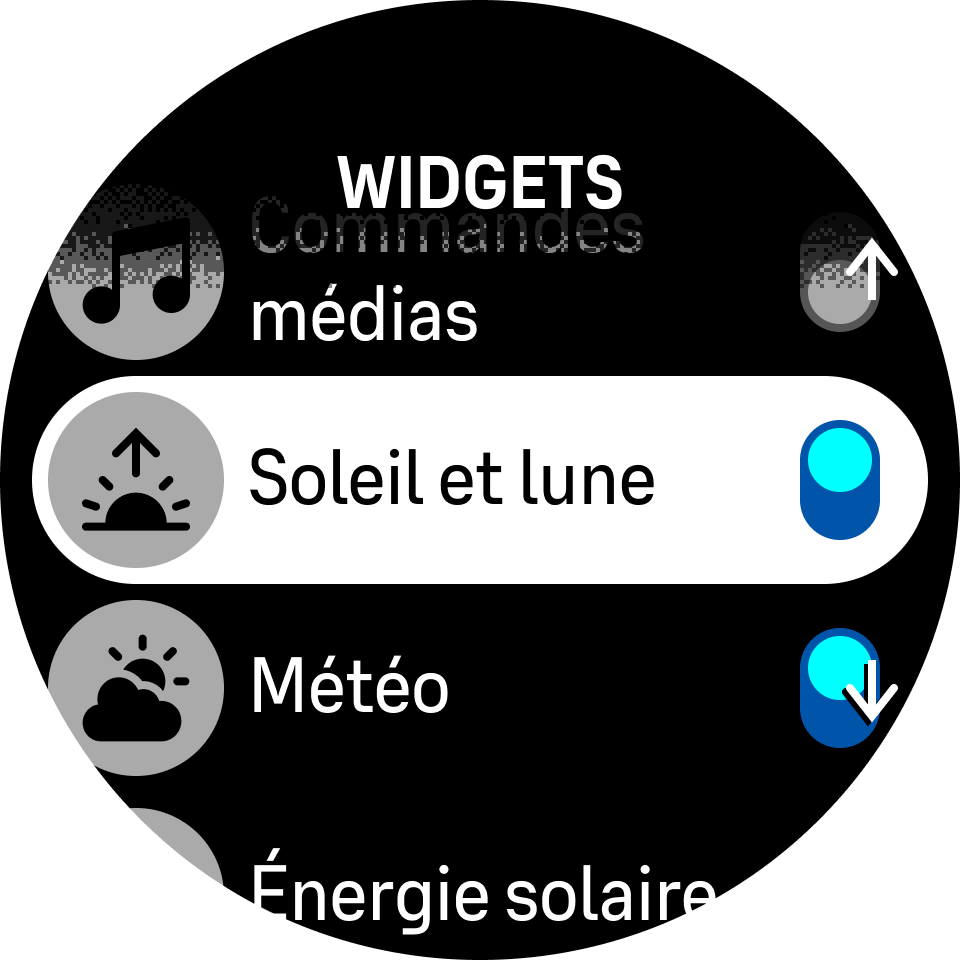Disable the Soleil et lune widget

click(839, 480)
